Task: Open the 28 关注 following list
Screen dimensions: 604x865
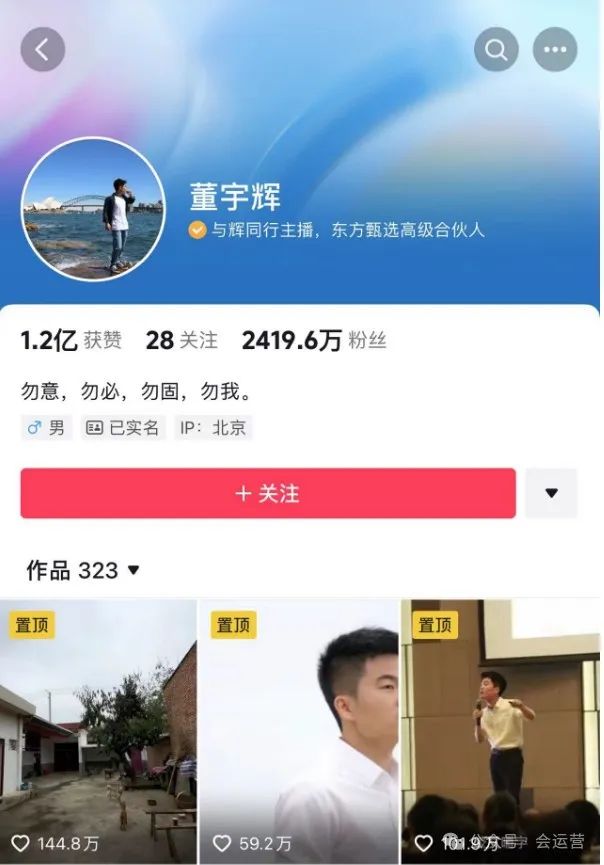Action: [x=181, y=340]
